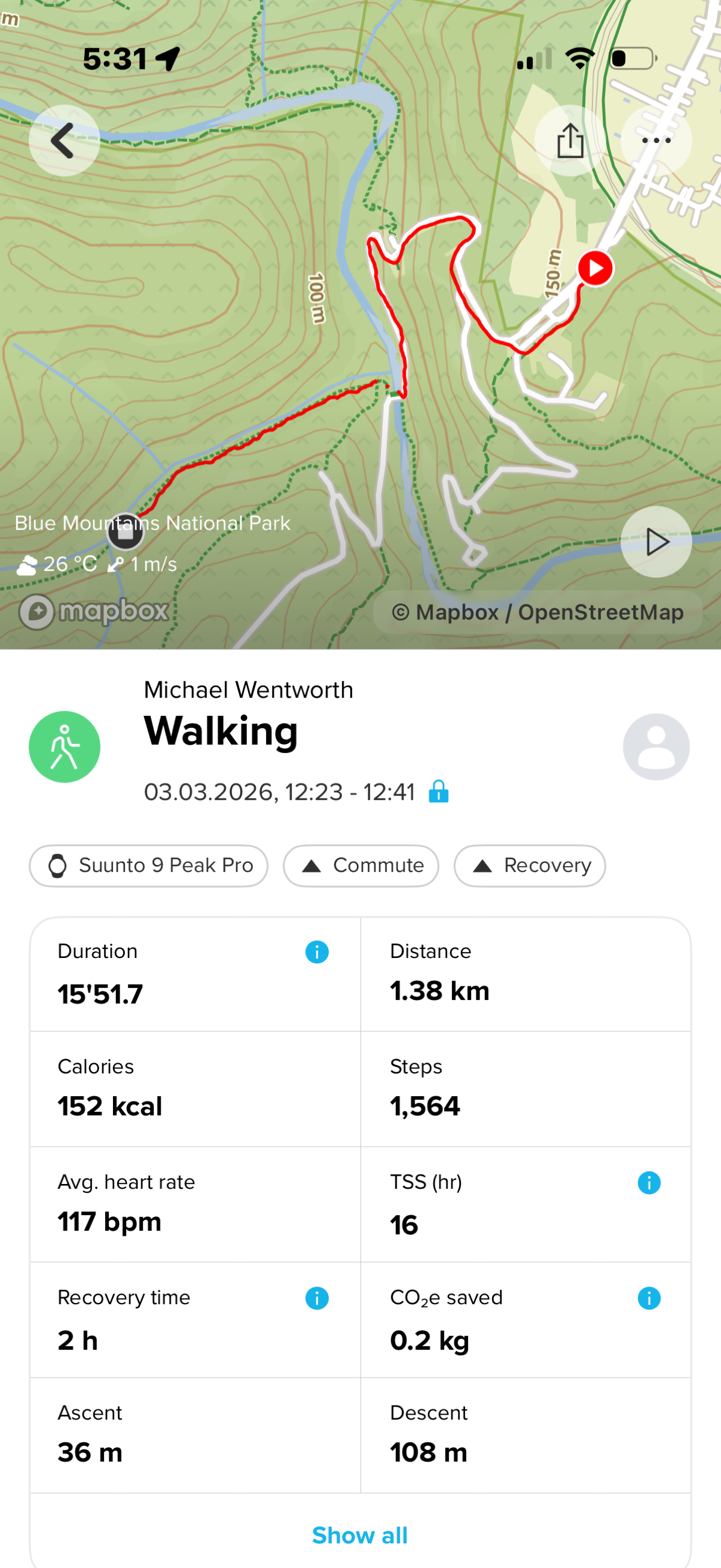Screen dimensions: 721x1568
Task: Open the TSS (hr) info icon
Action: pos(648,1183)
